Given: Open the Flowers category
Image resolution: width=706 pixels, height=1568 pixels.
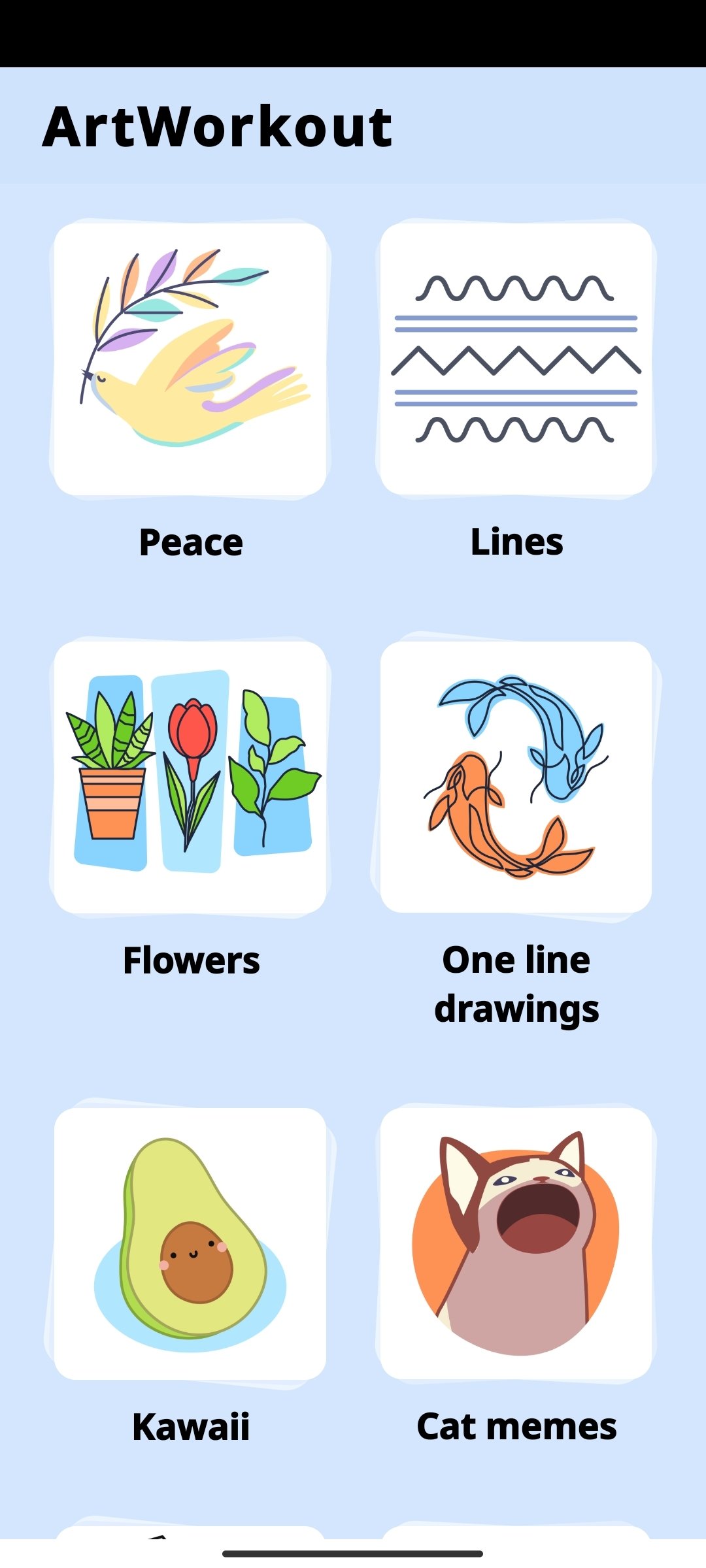Looking at the screenshot, I should (x=190, y=776).
